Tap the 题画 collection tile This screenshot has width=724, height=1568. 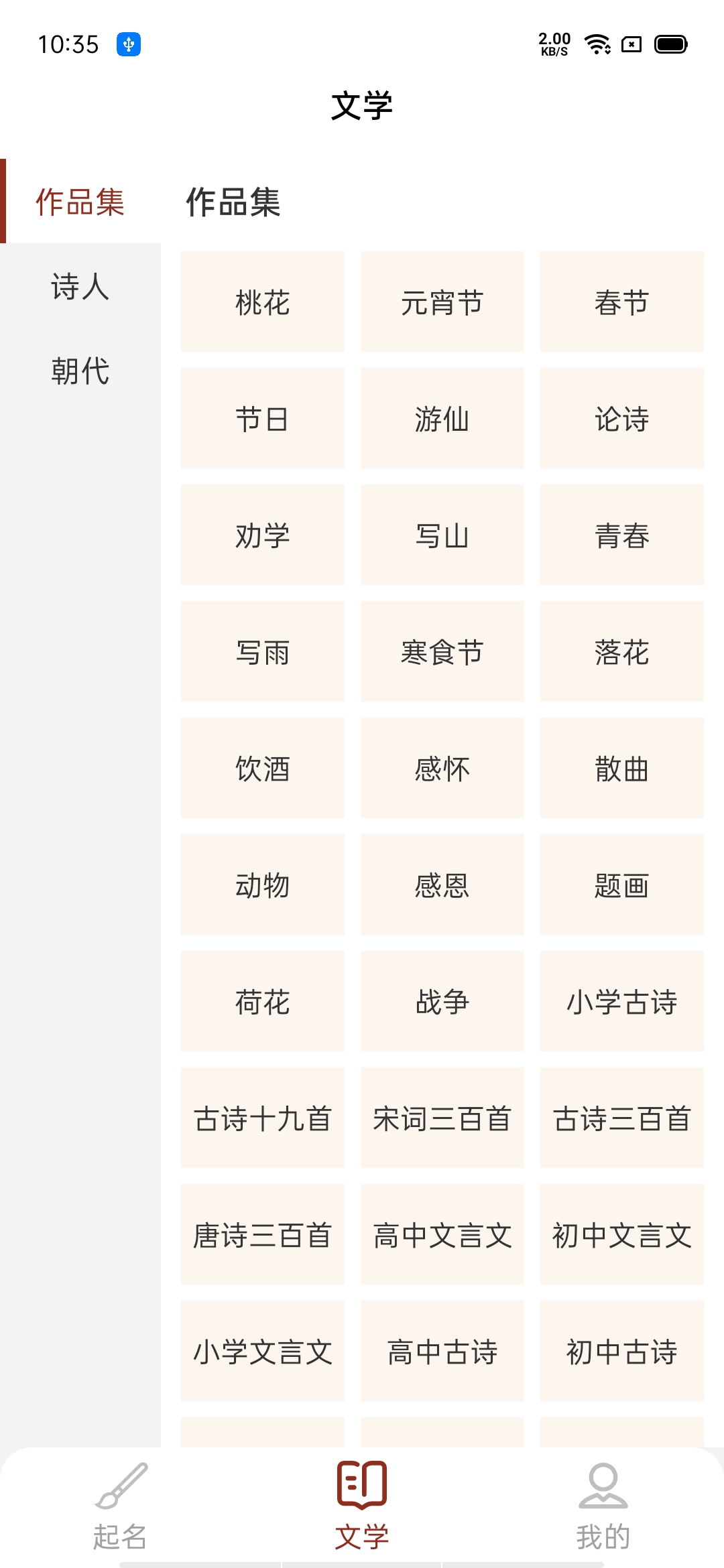(x=622, y=885)
